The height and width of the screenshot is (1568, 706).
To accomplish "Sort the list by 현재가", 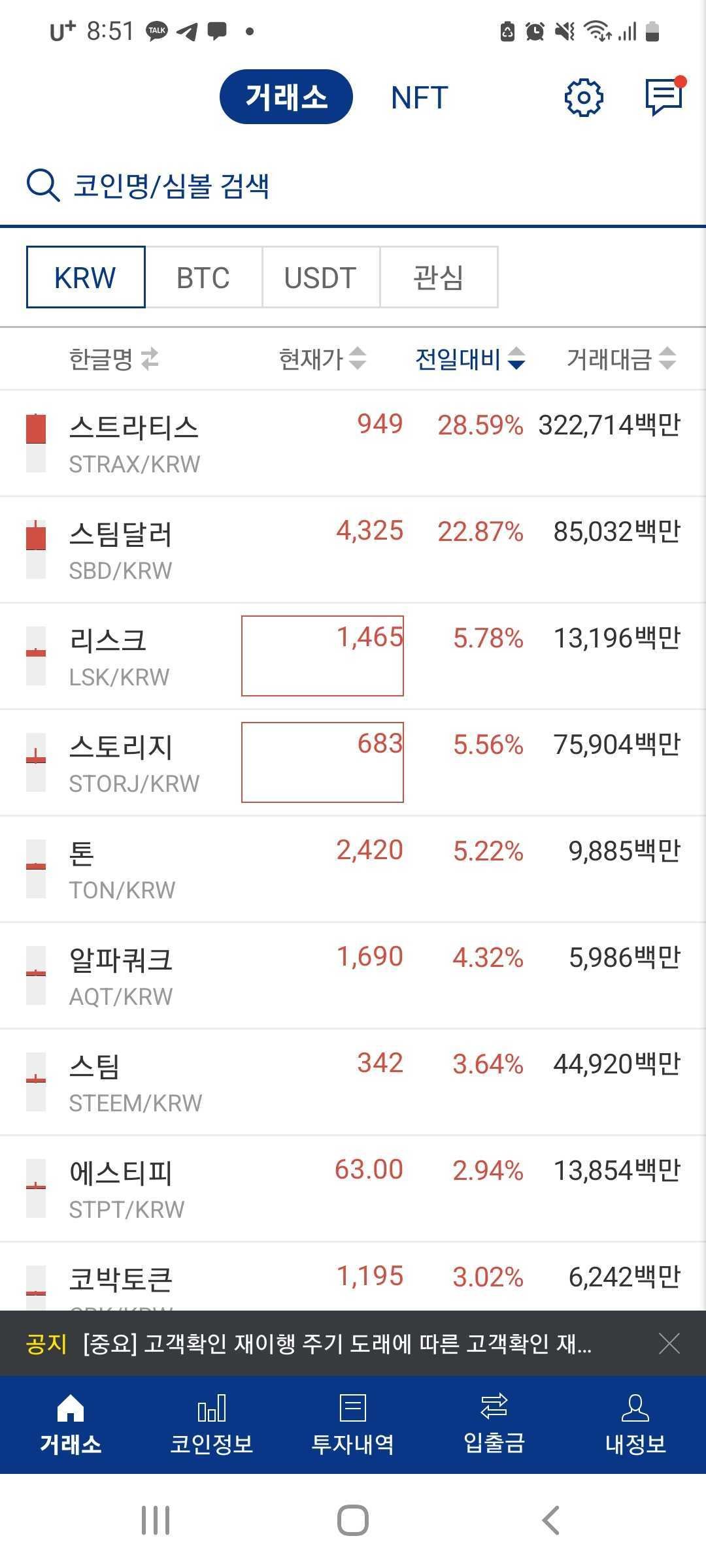I will pyautogui.click(x=322, y=359).
